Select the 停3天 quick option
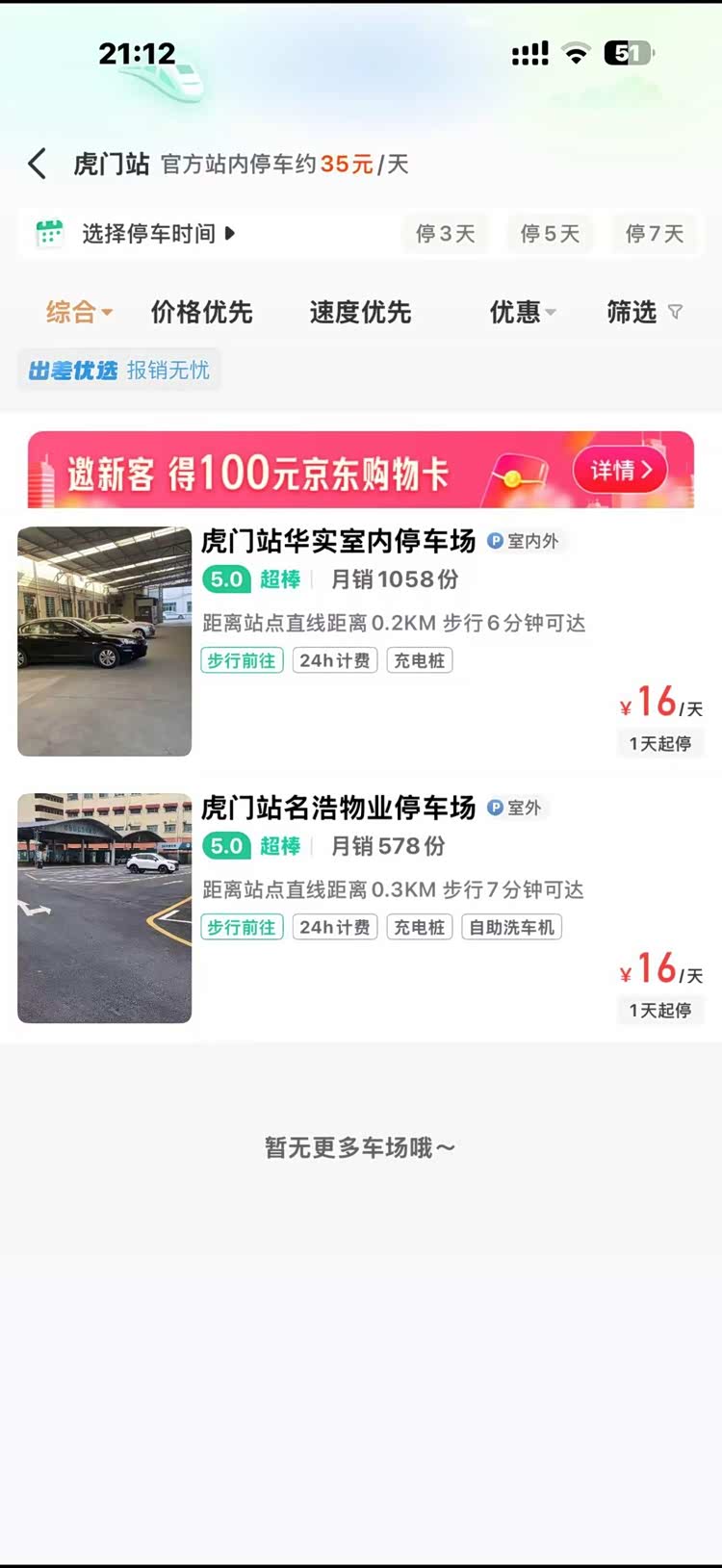The height and width of the screenshot is (1568, 722). click(x=445, y=234)
